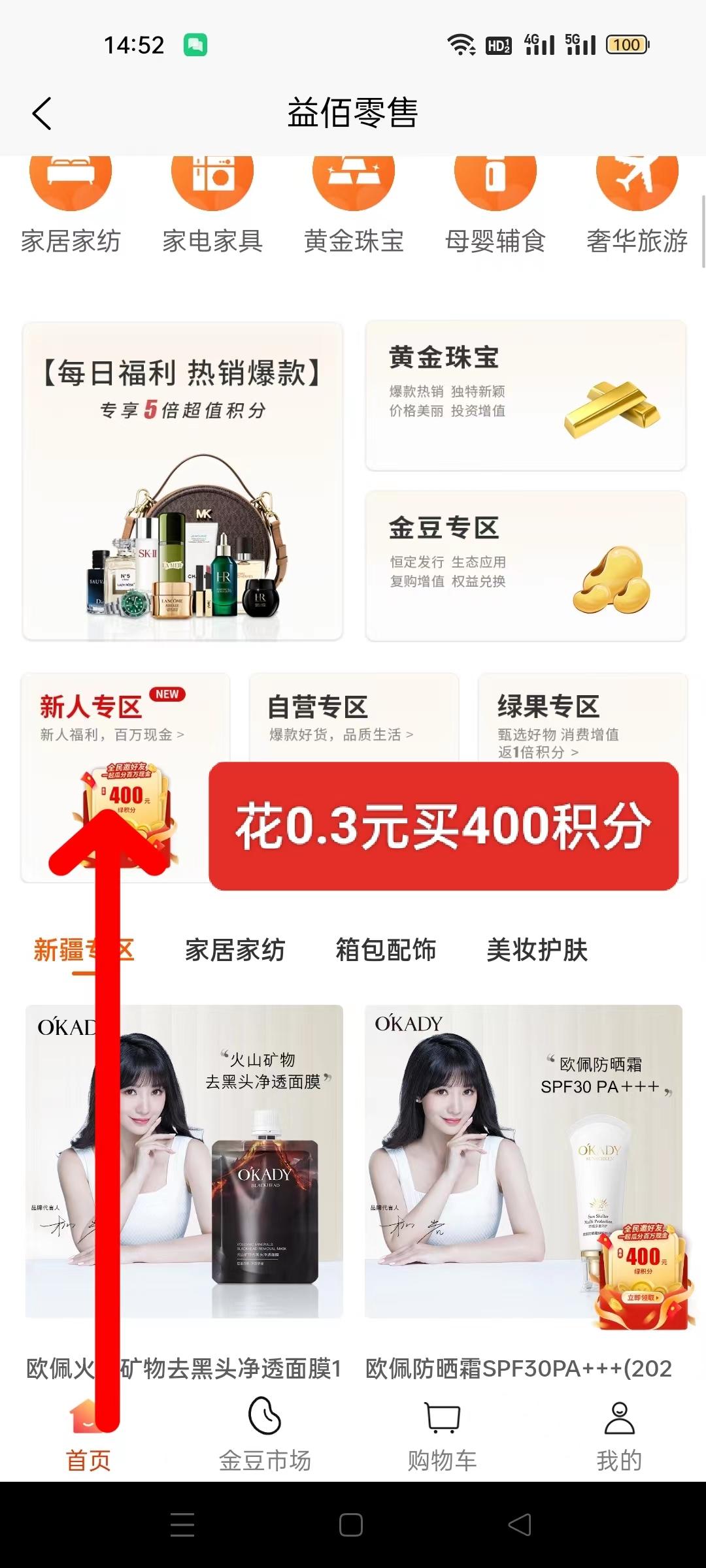Go back from 益佰零售 page
Screen dimensions: 706x1568
[42, 114]
